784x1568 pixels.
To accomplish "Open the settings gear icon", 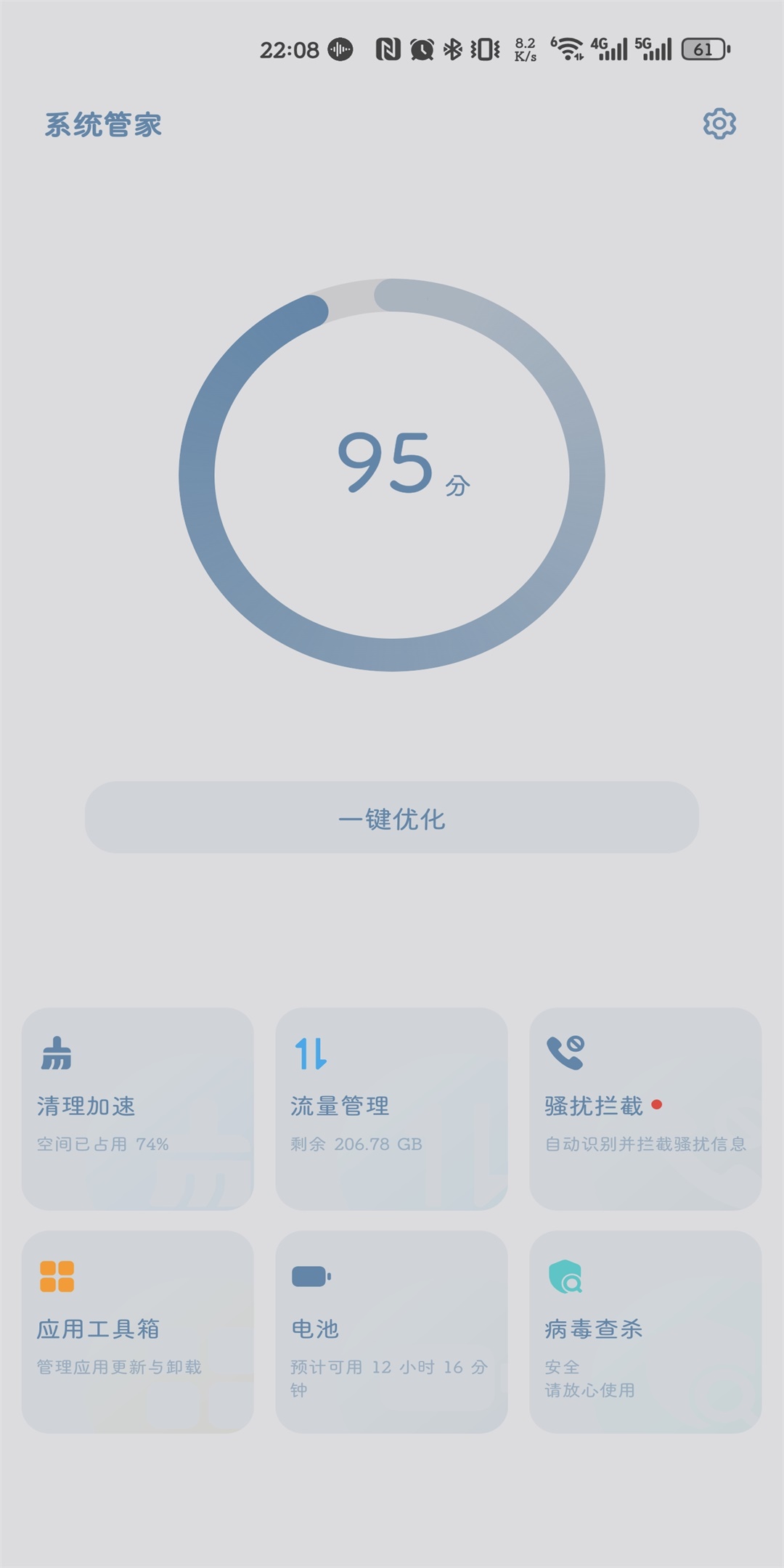I will click(719, 124).
